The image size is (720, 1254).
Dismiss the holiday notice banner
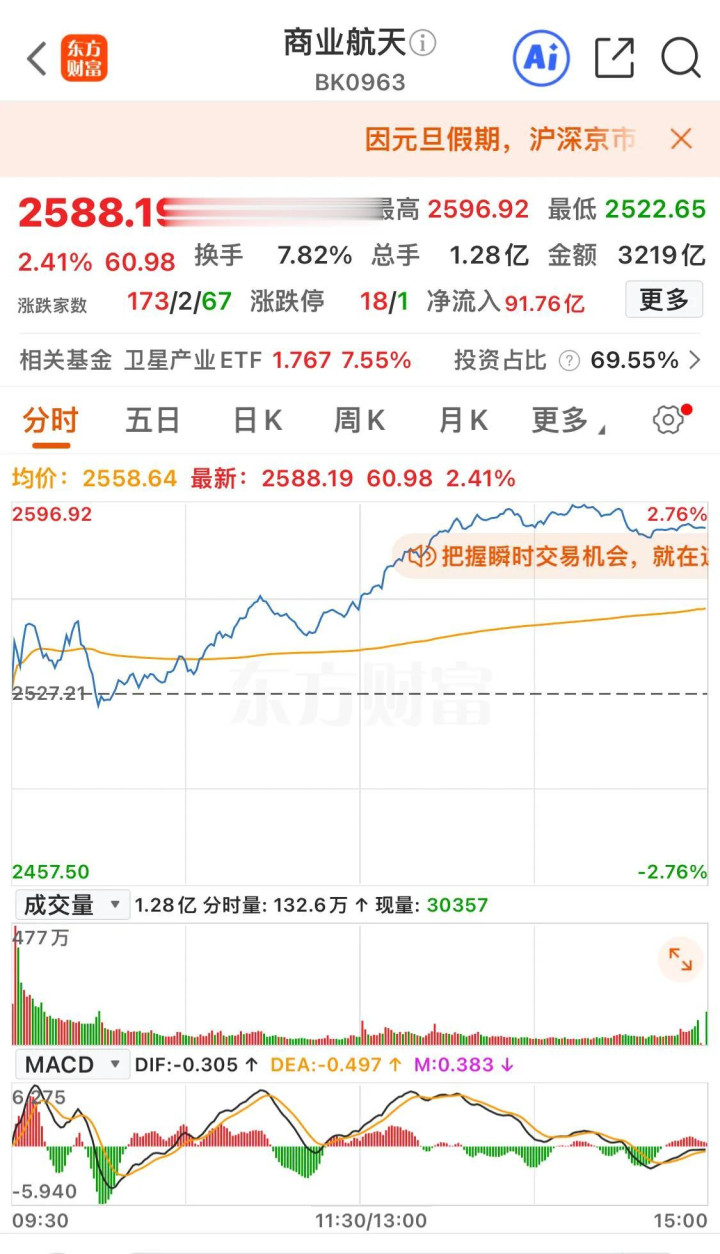point(681,139)
